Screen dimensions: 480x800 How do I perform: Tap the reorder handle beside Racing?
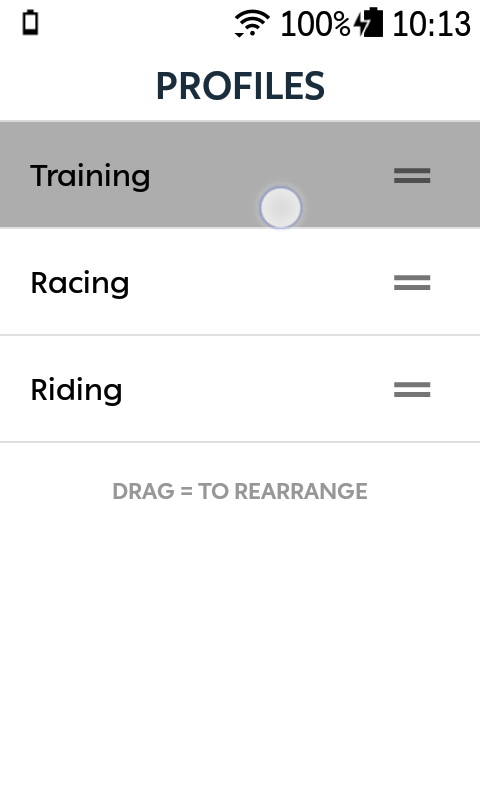tap(412, 283)
